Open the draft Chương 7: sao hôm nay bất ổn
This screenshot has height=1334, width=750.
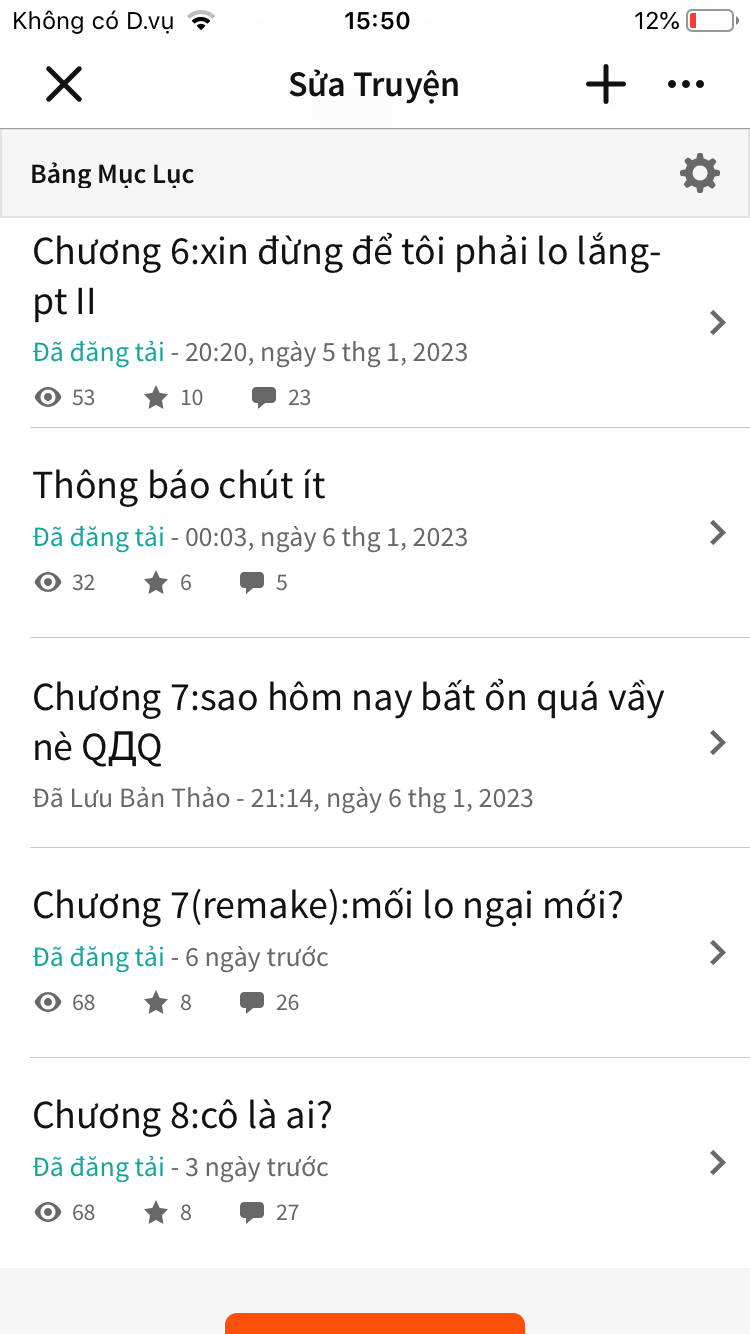(x=375, y=743)
